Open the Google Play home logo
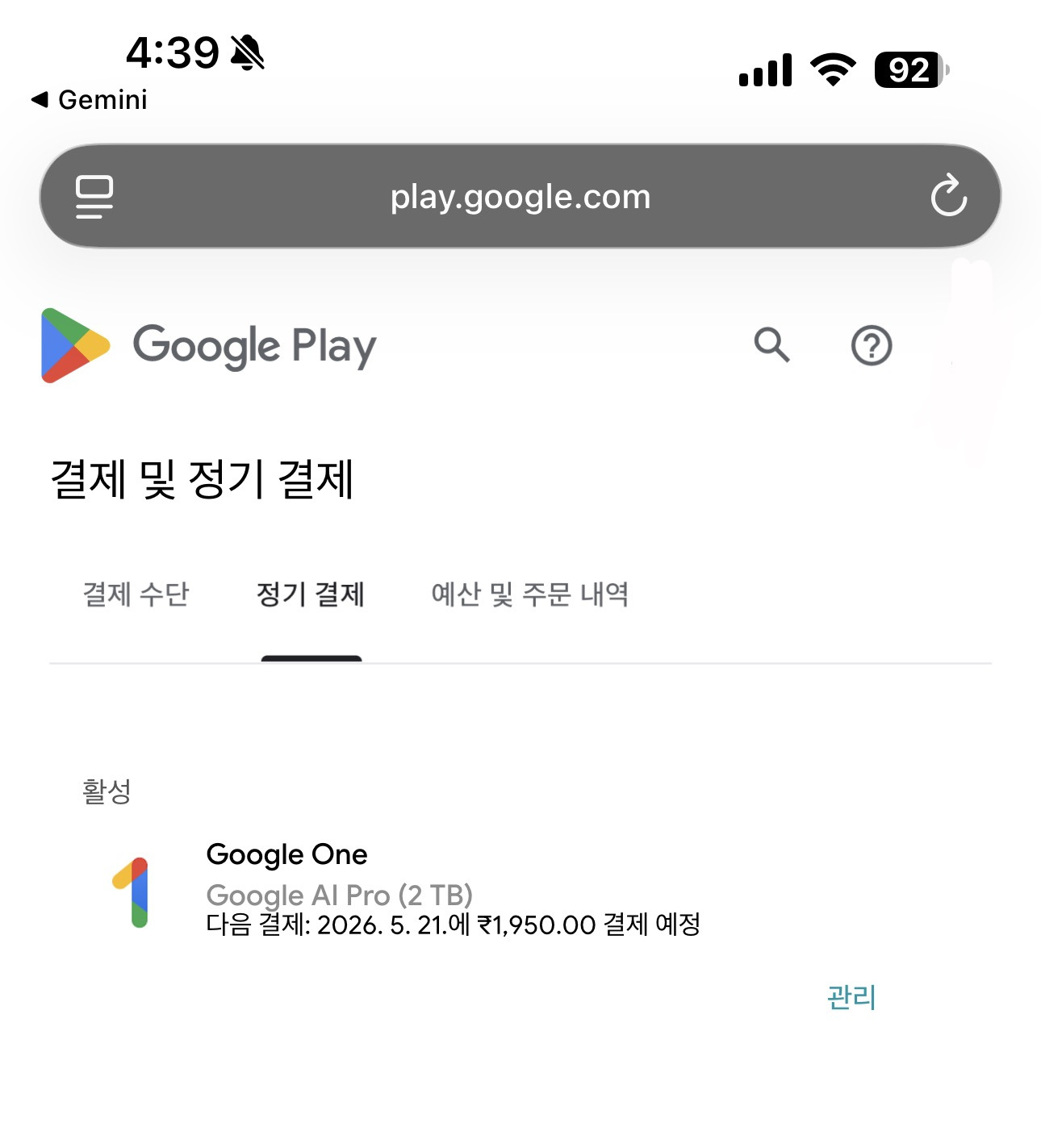 208,345
